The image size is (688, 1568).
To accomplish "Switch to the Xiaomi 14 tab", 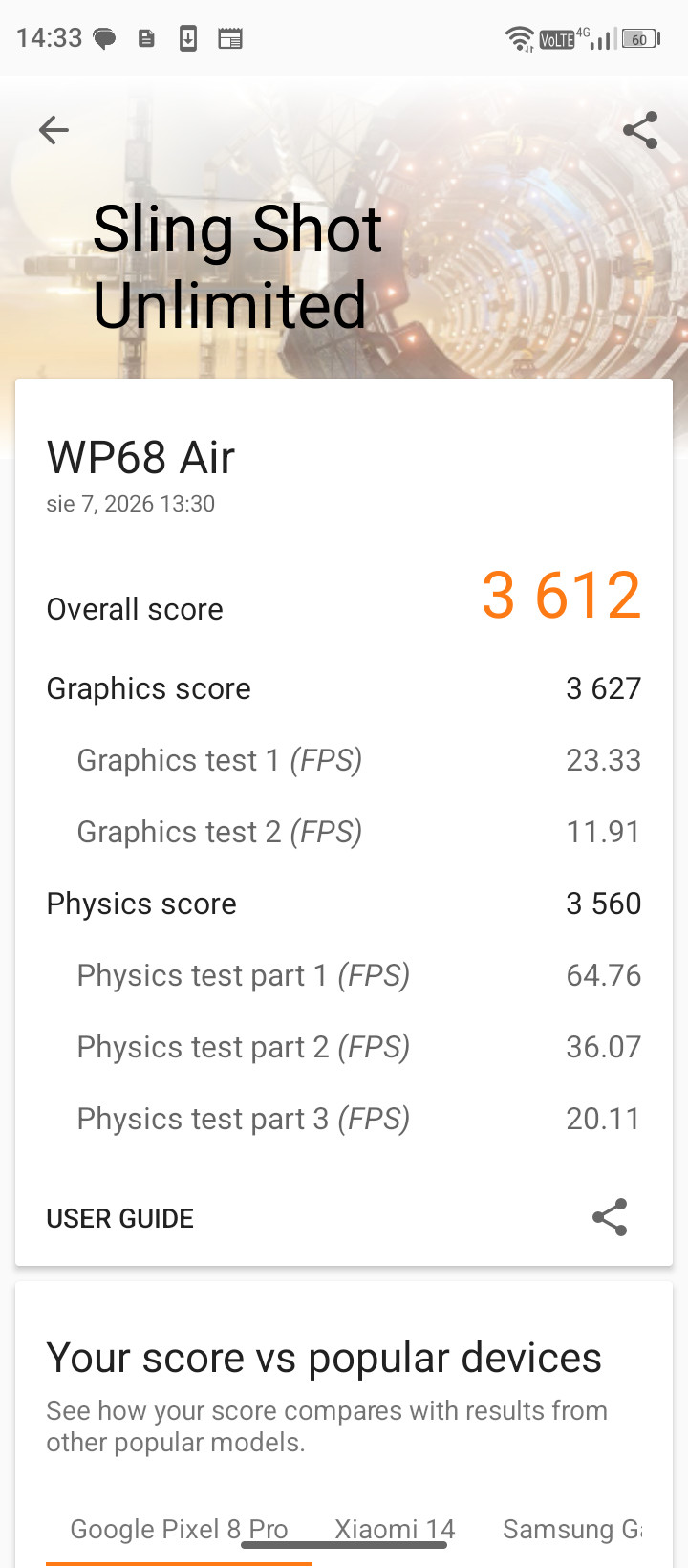I will 395,1529.
